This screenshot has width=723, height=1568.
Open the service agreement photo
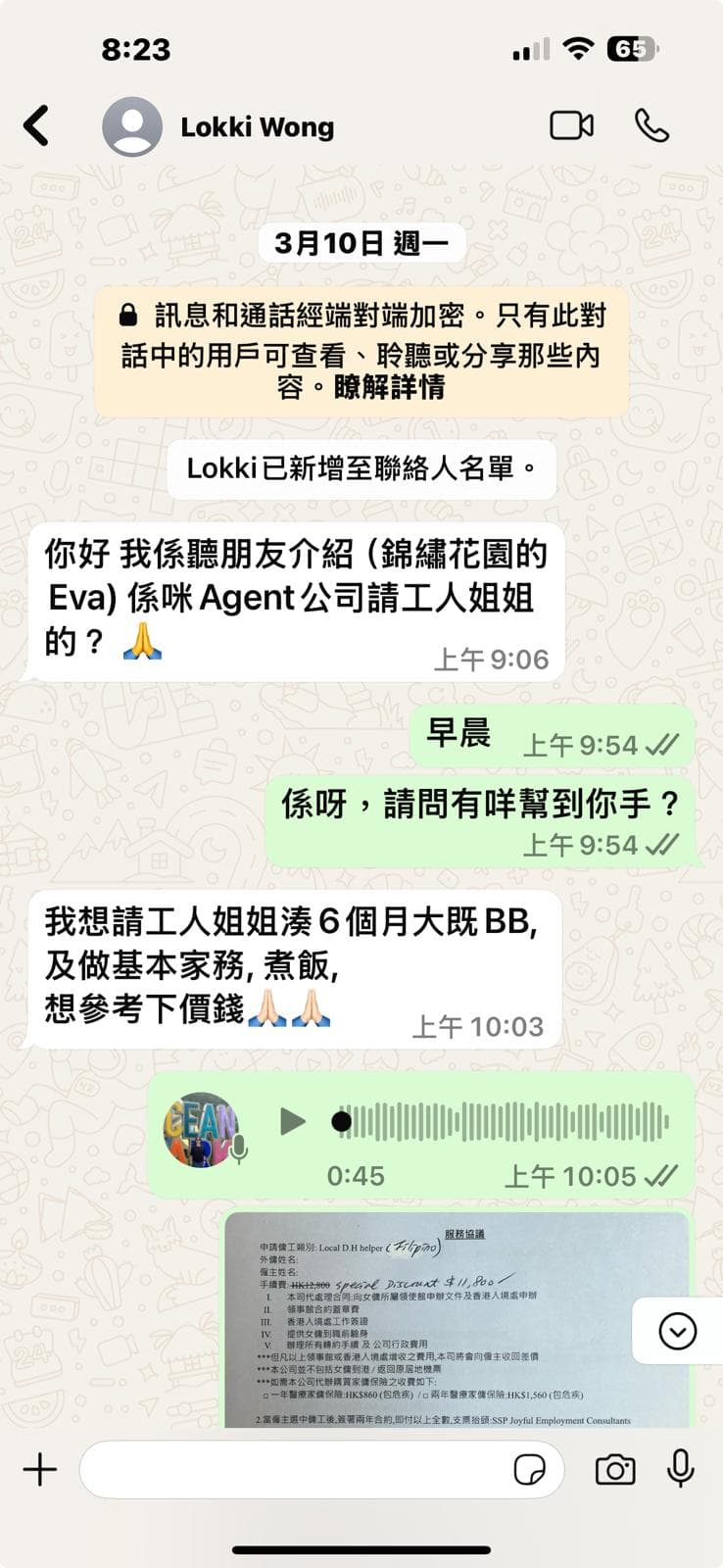pyautogui.click(x=457, y=1320)
